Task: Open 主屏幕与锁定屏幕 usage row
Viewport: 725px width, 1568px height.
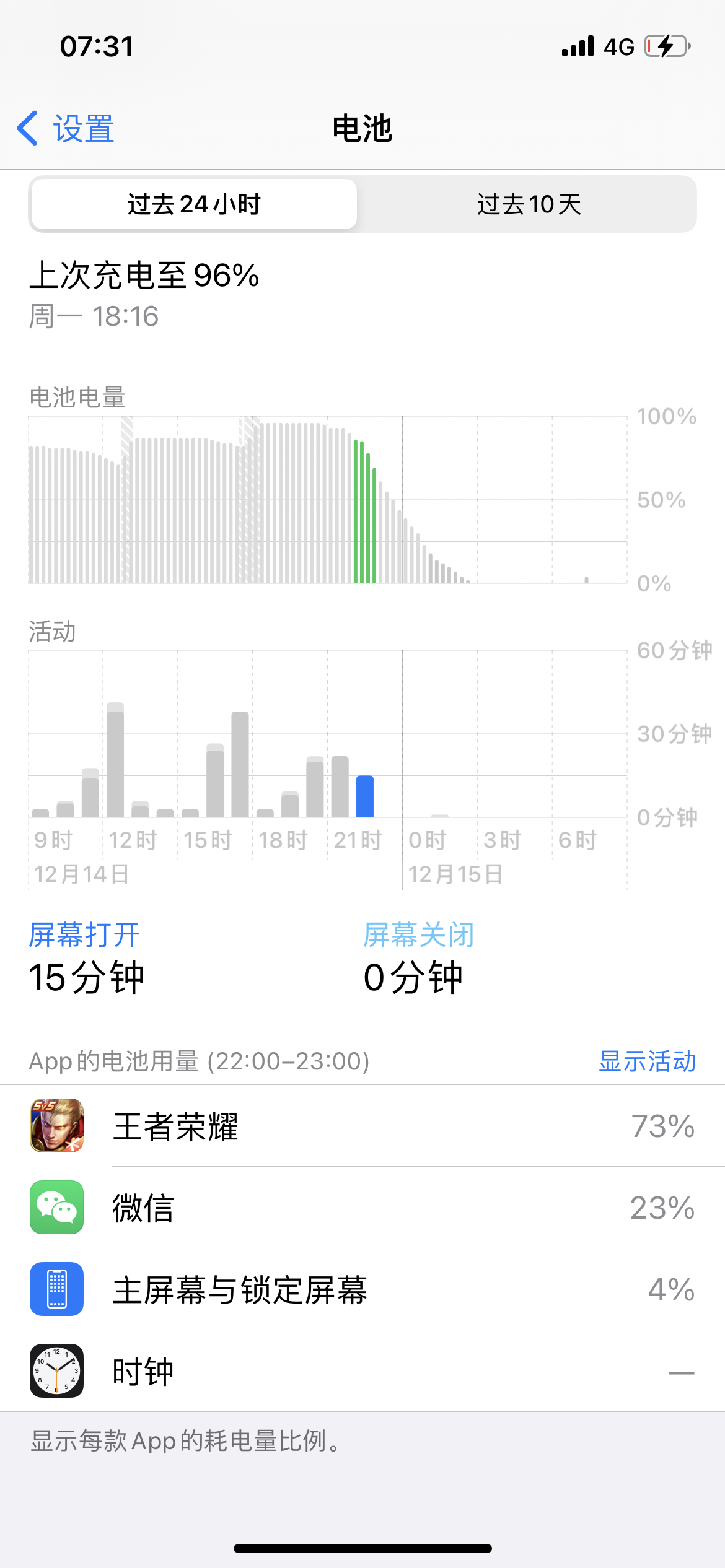Action: pos(362,1290)
